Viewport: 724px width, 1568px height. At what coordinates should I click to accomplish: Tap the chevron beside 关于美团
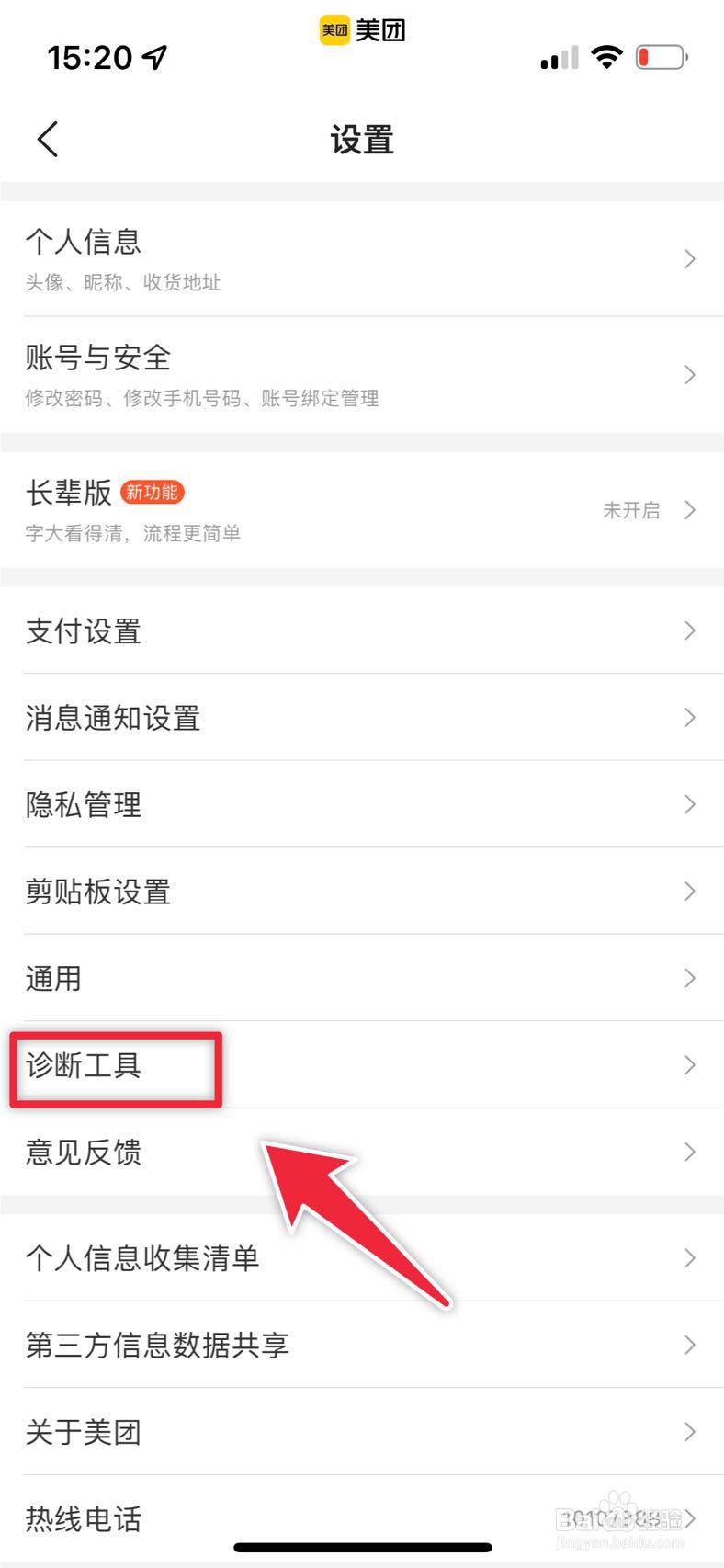click(x=690, y=1431)
